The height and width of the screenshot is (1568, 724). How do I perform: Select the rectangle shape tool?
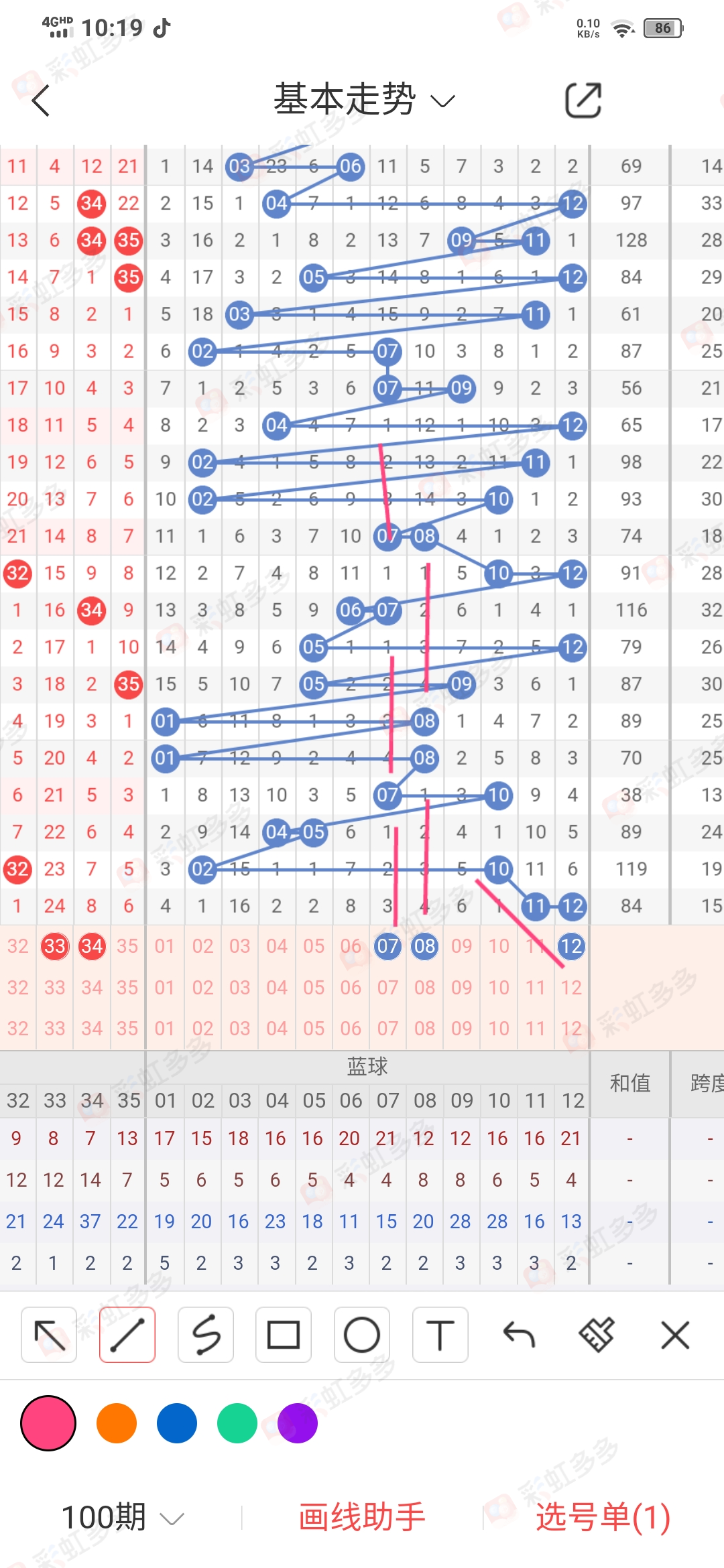point(284,1335)
